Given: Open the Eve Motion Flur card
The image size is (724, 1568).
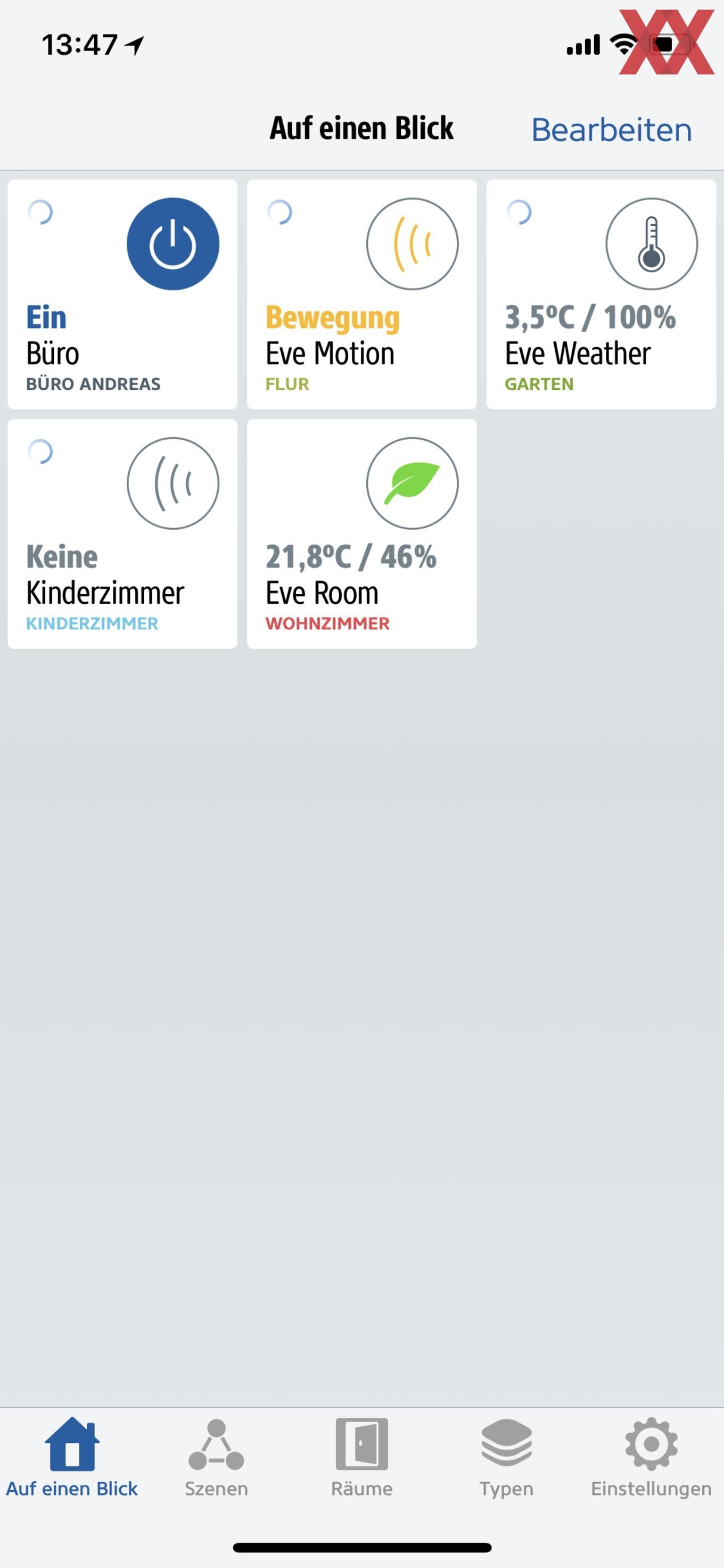Looking at the screenshot, I should click(x=362, y=294).
